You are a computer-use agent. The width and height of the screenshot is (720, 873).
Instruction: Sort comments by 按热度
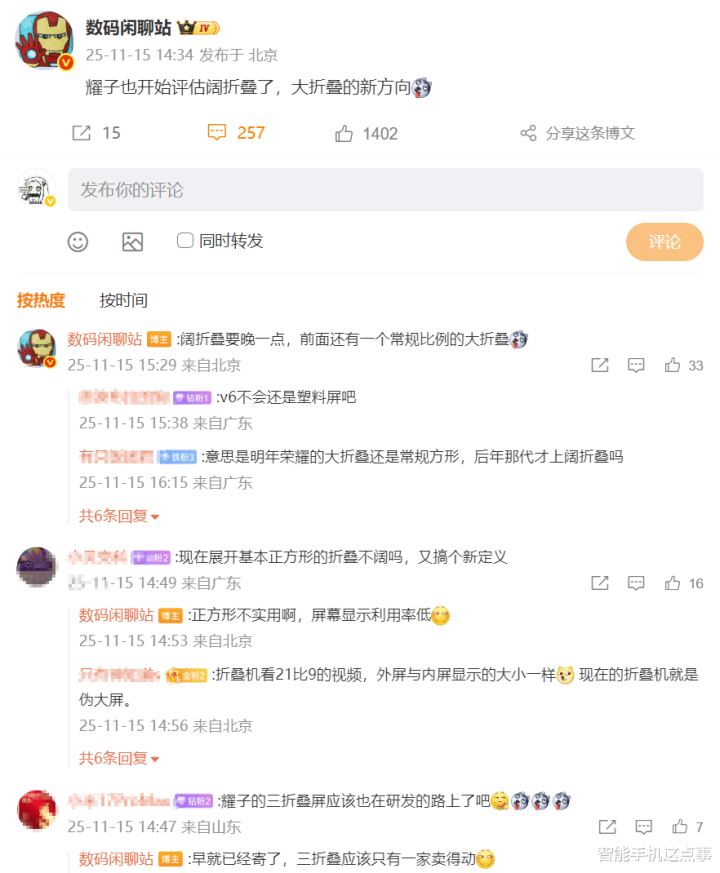coord(41,300)
